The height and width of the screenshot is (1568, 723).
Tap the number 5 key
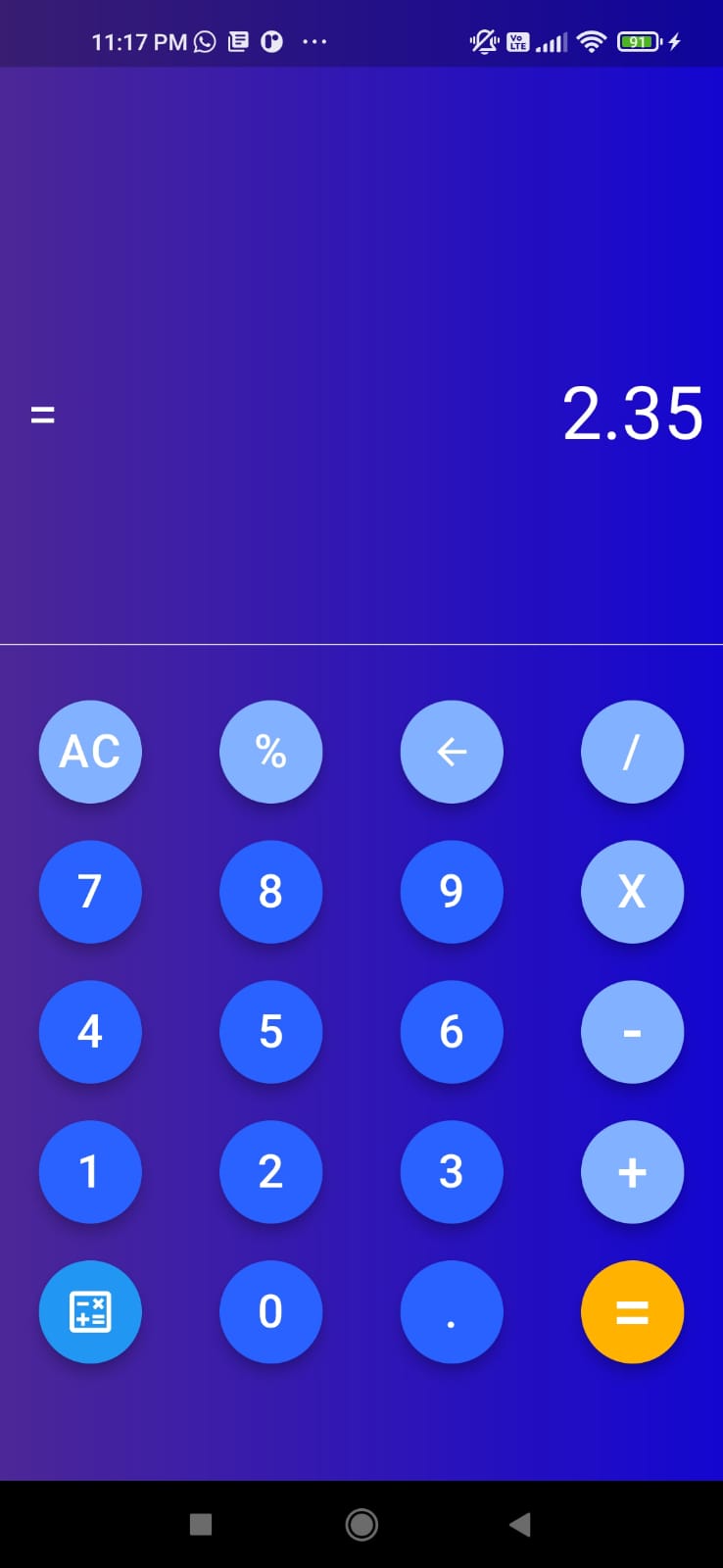[271, 1032]
